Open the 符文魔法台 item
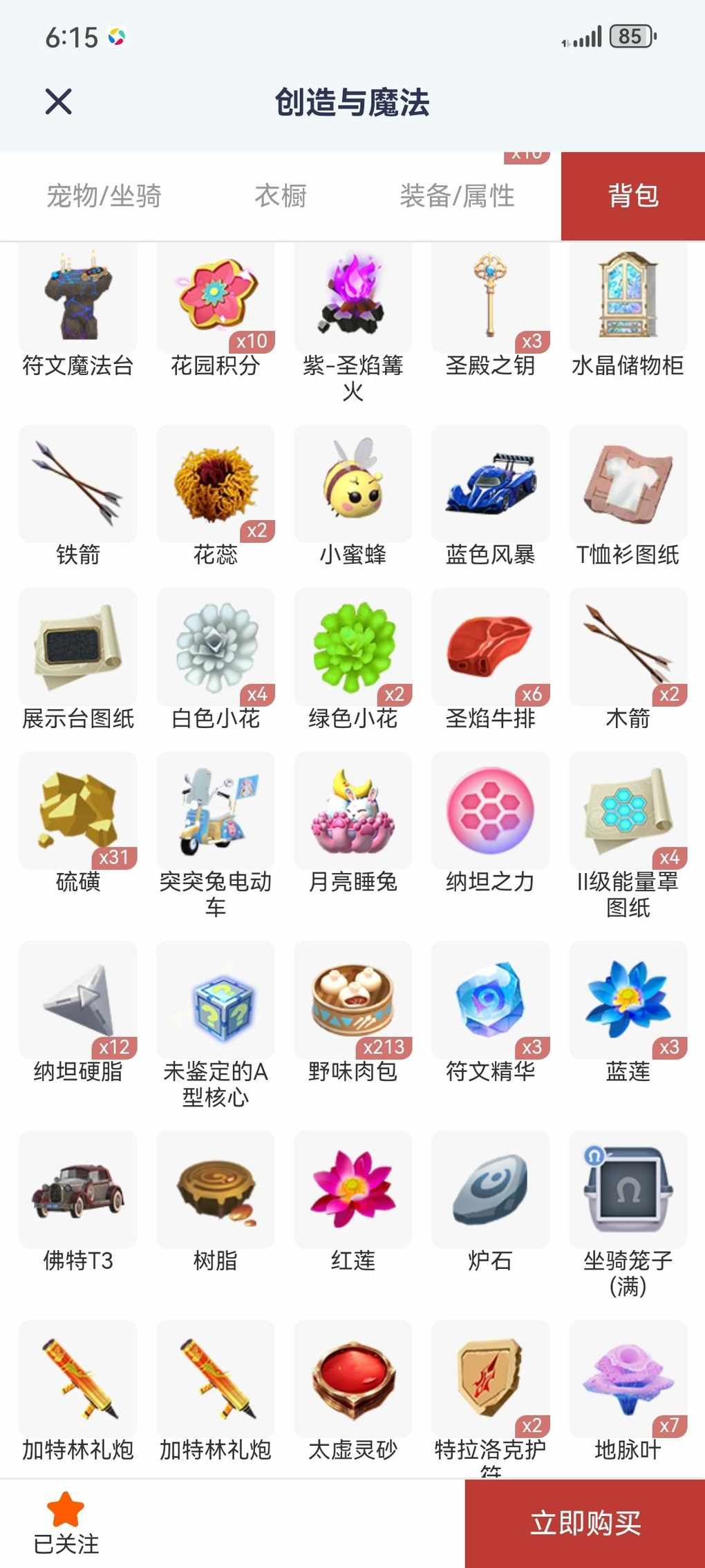705x1568 pixels. coord(77,297)
